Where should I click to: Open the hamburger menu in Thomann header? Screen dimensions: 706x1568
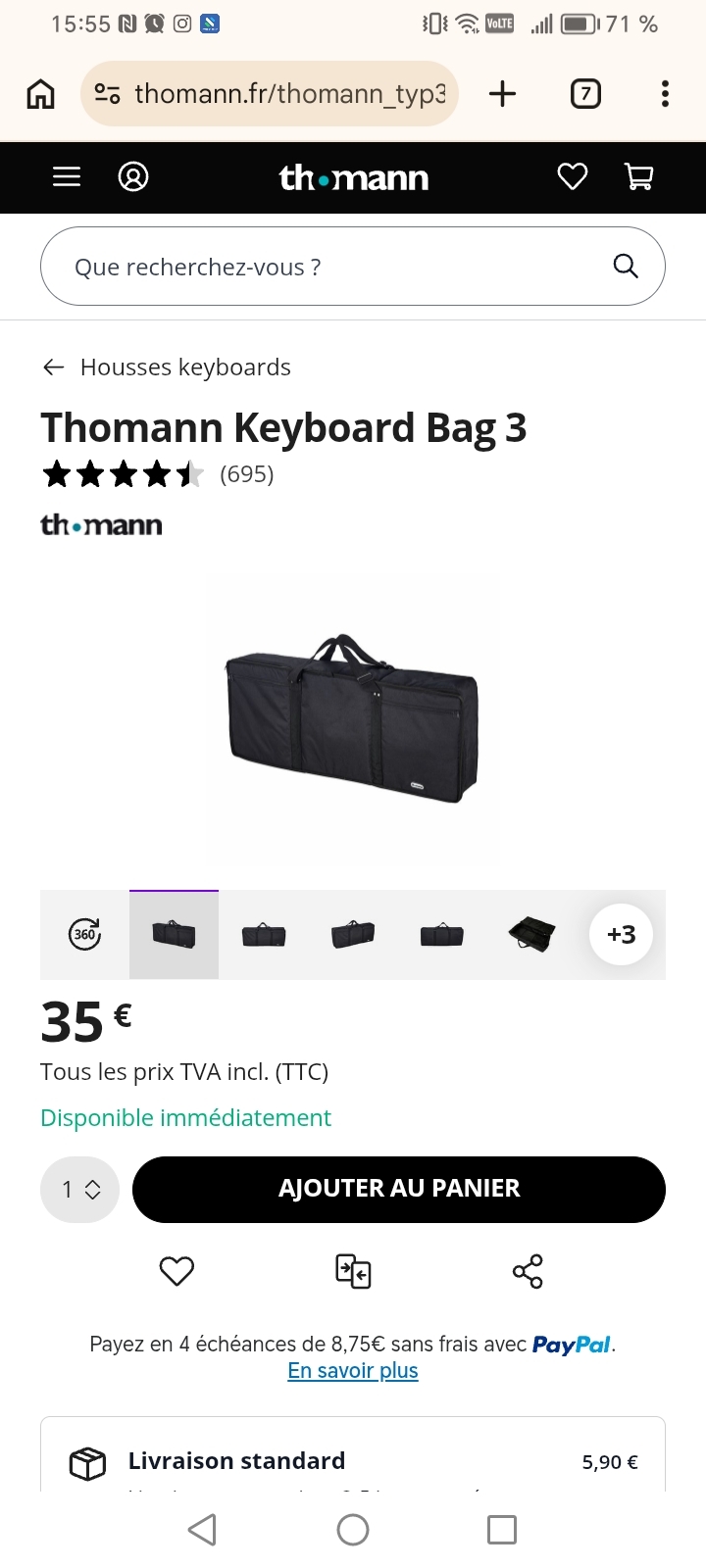[67, 176]
